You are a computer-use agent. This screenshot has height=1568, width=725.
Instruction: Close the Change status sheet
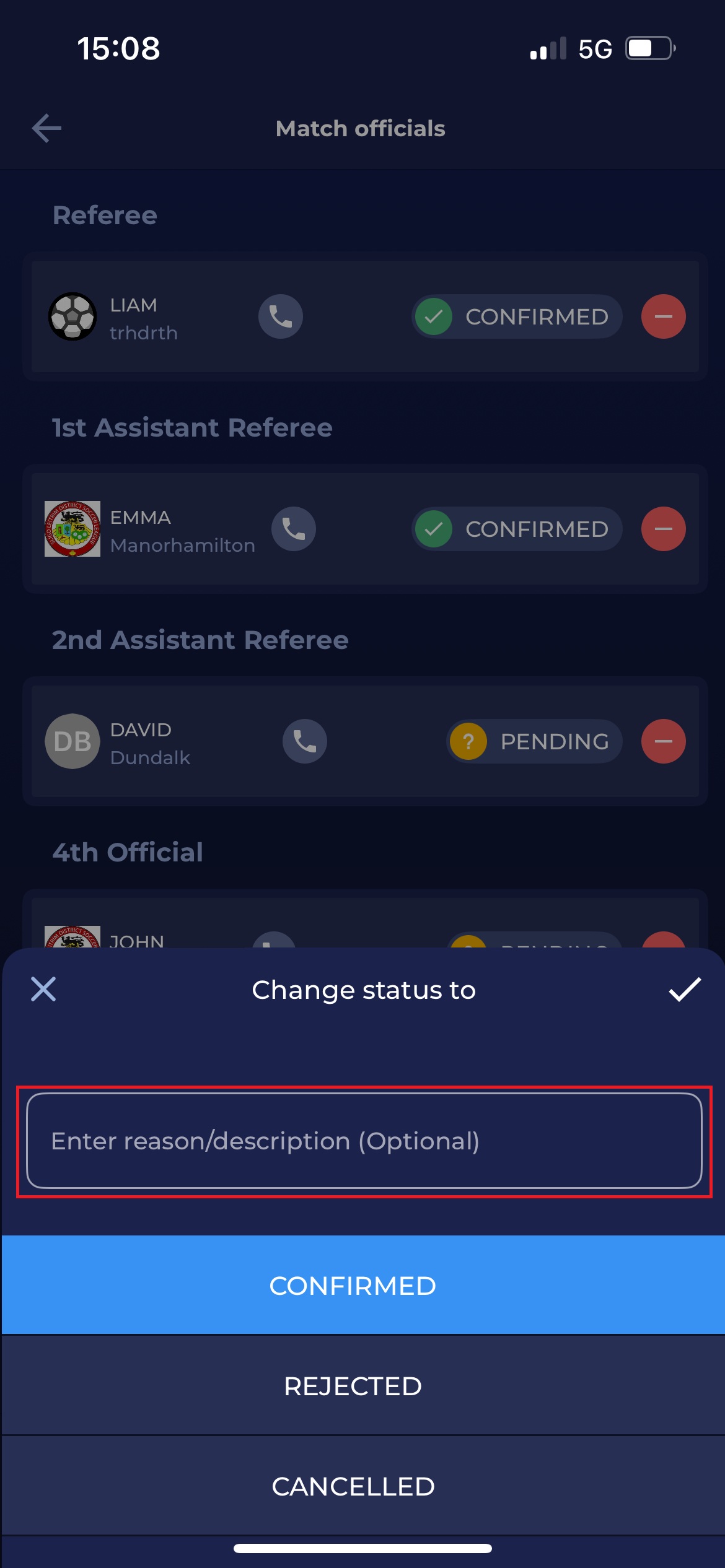(43, 989)
